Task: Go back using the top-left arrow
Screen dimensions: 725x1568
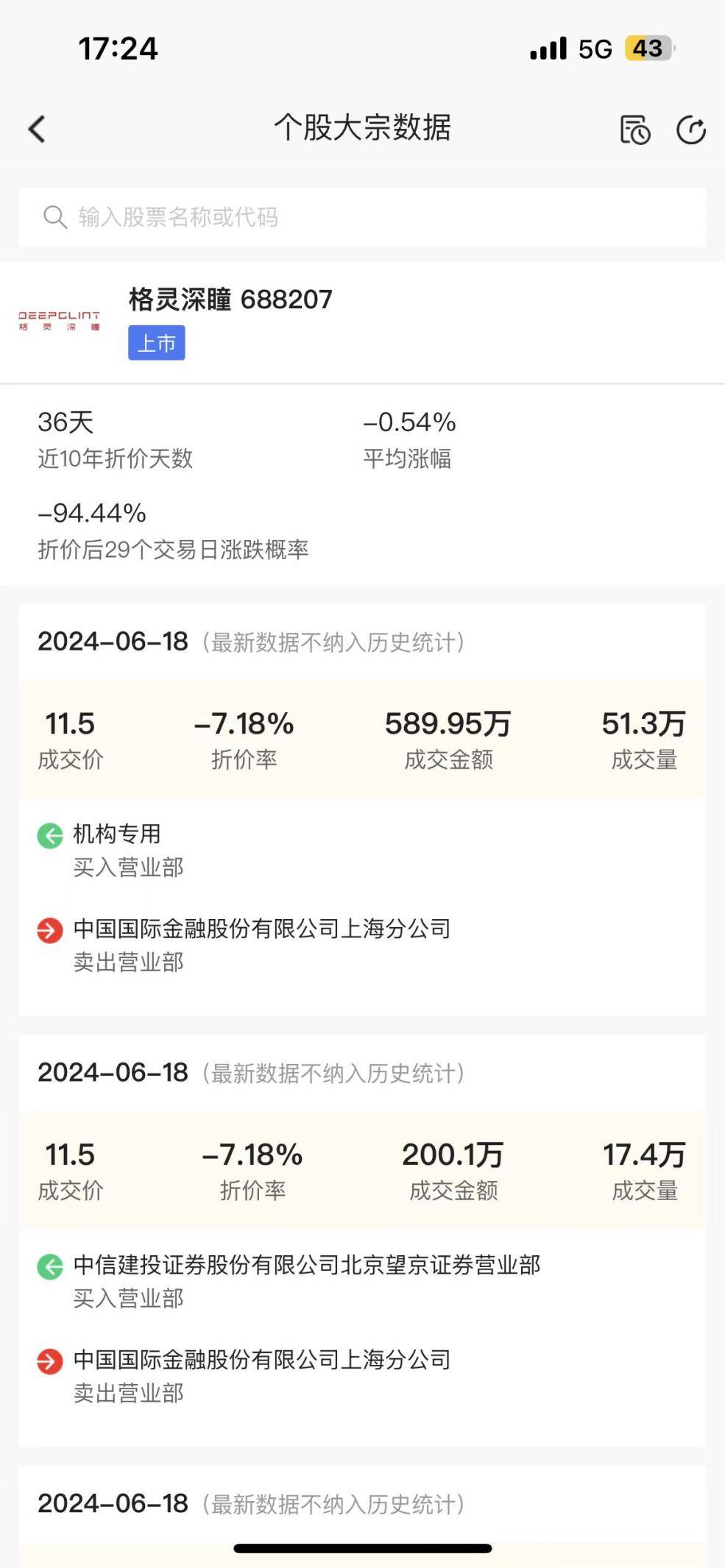Action: point(37,130)
